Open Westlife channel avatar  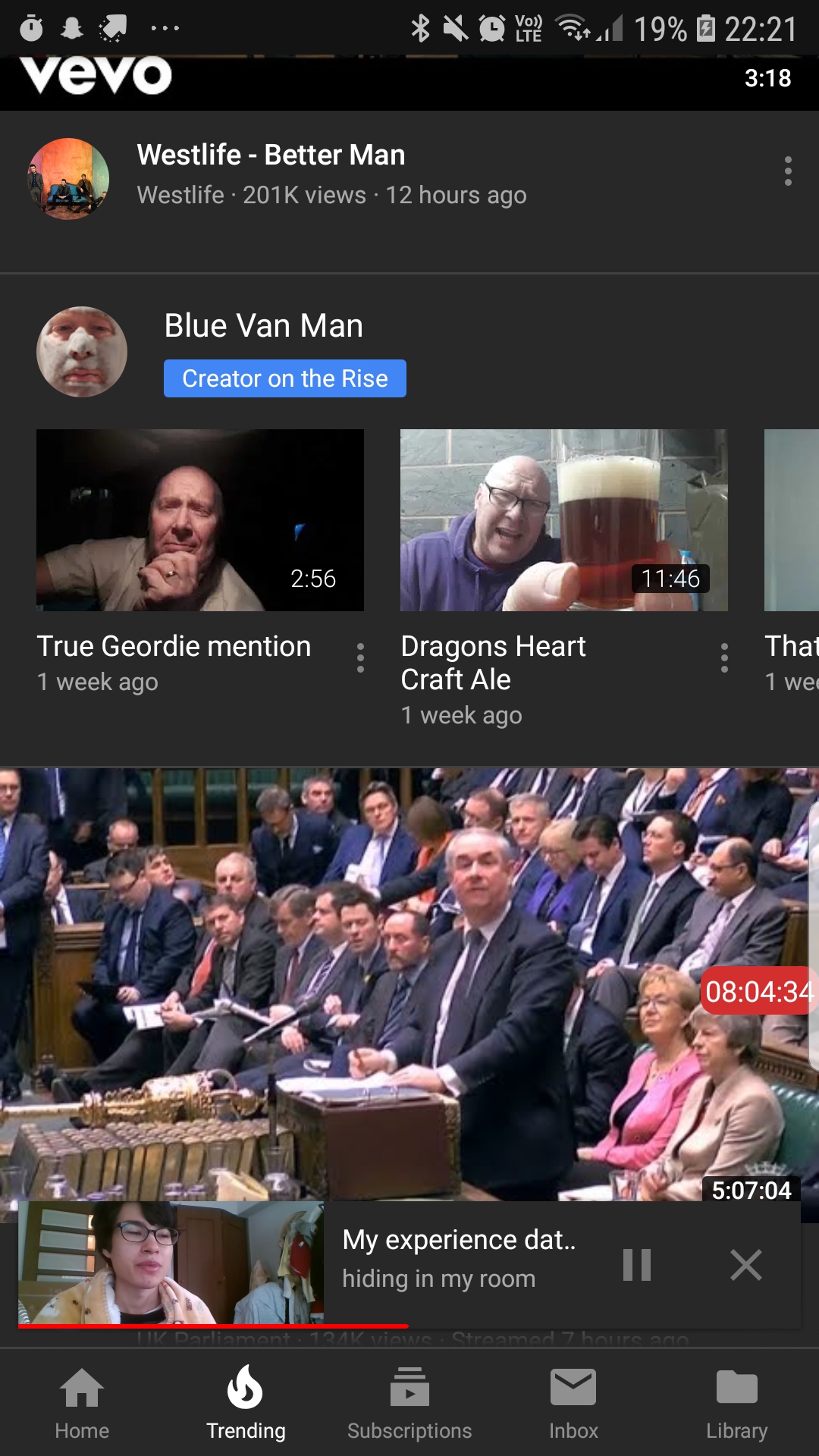68,179
